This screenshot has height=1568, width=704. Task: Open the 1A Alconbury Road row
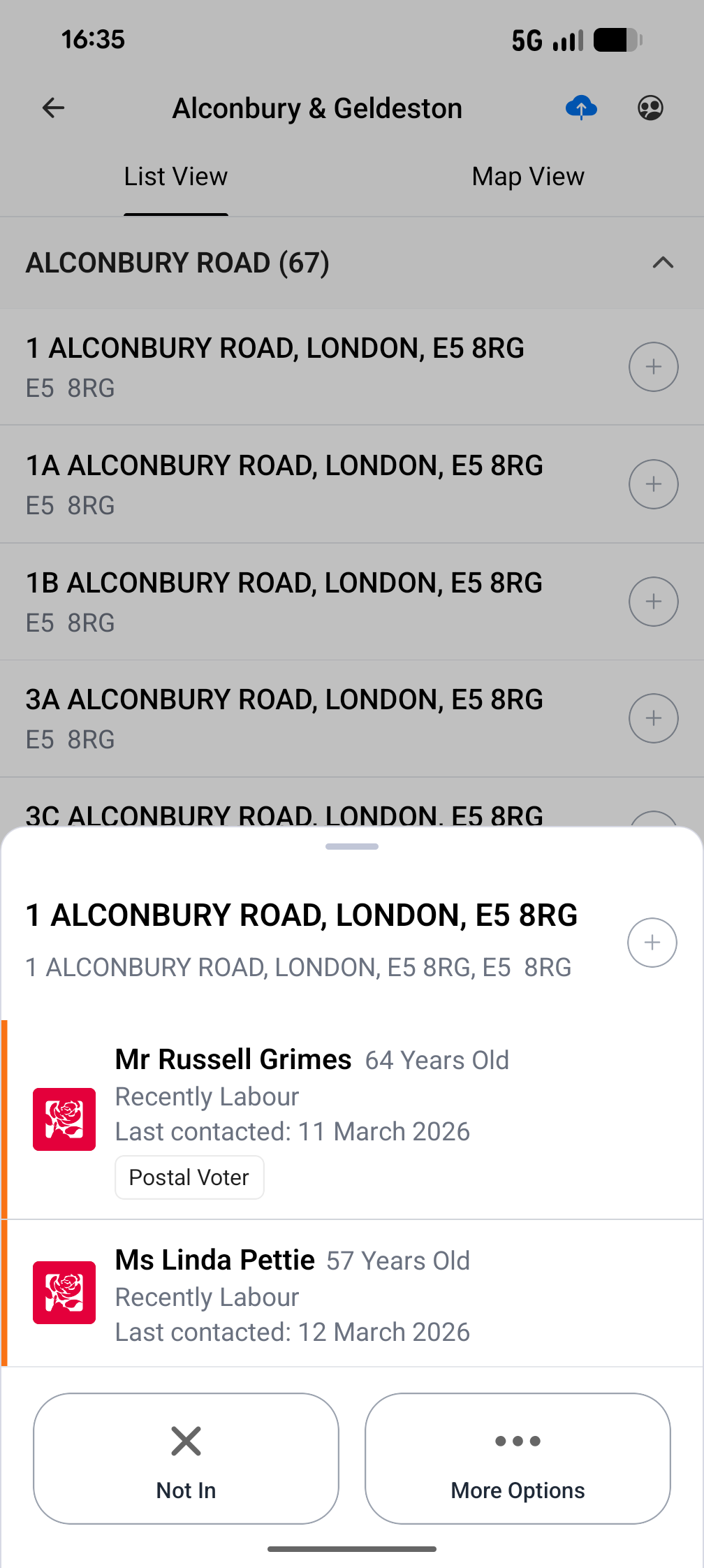point(285,484)
